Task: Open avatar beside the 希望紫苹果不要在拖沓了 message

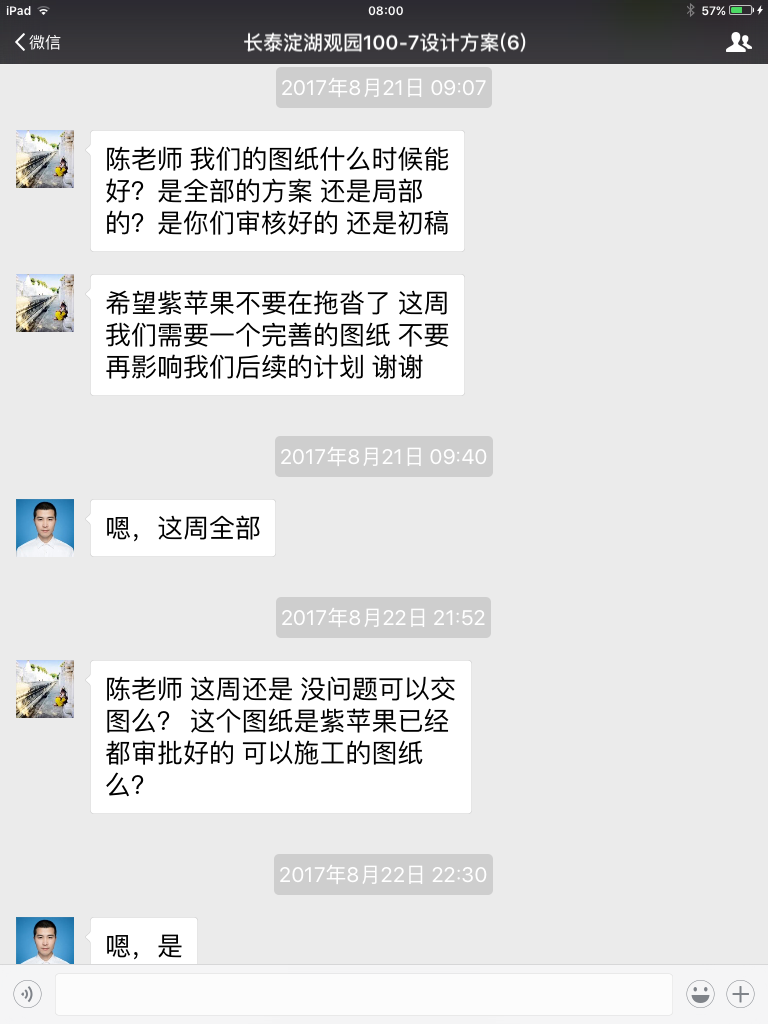Action: (x=45, y=303)
